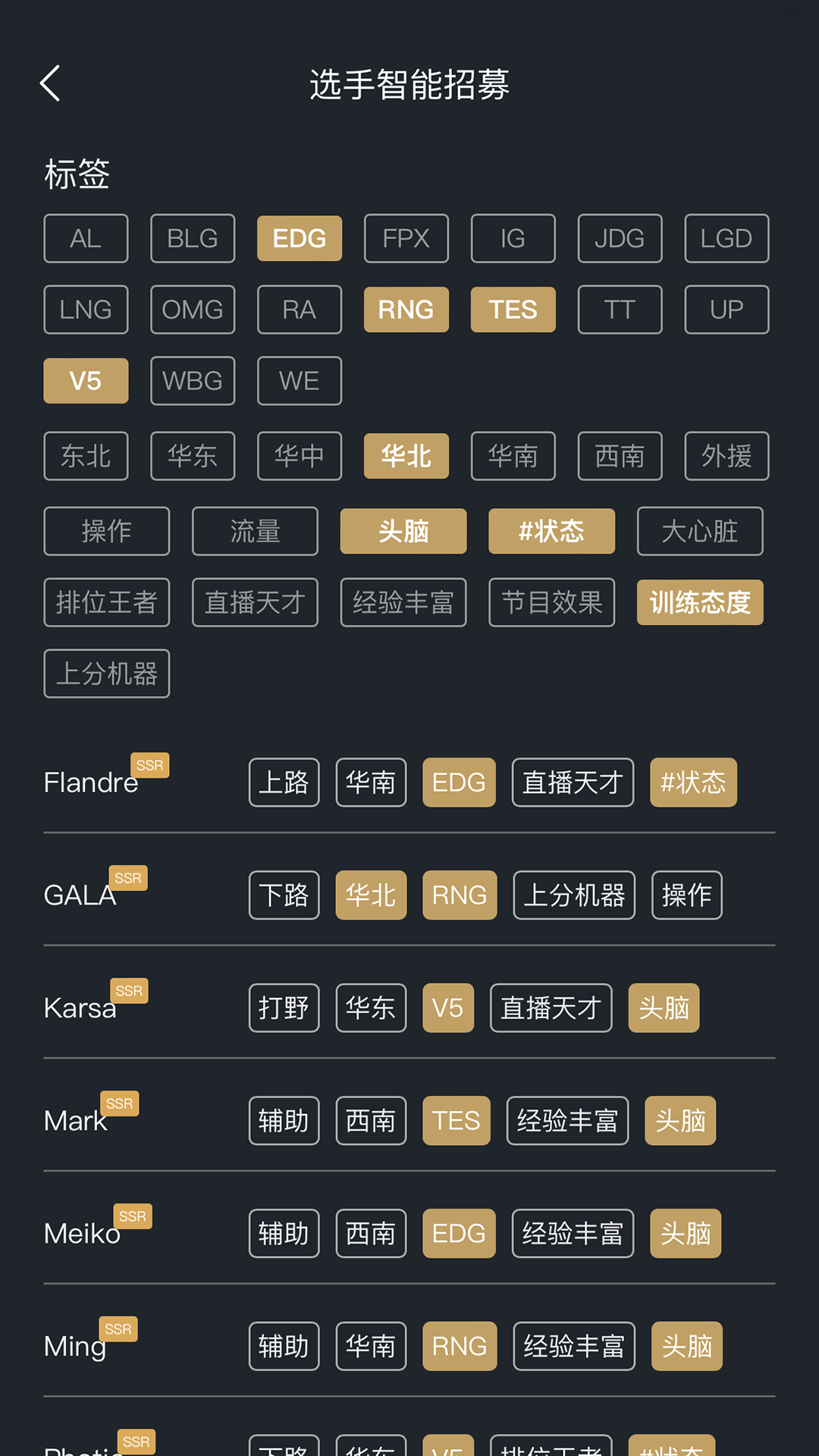Turn off the TES filter
Screen dimensions: 819x1456
click(x=513, y=309)
